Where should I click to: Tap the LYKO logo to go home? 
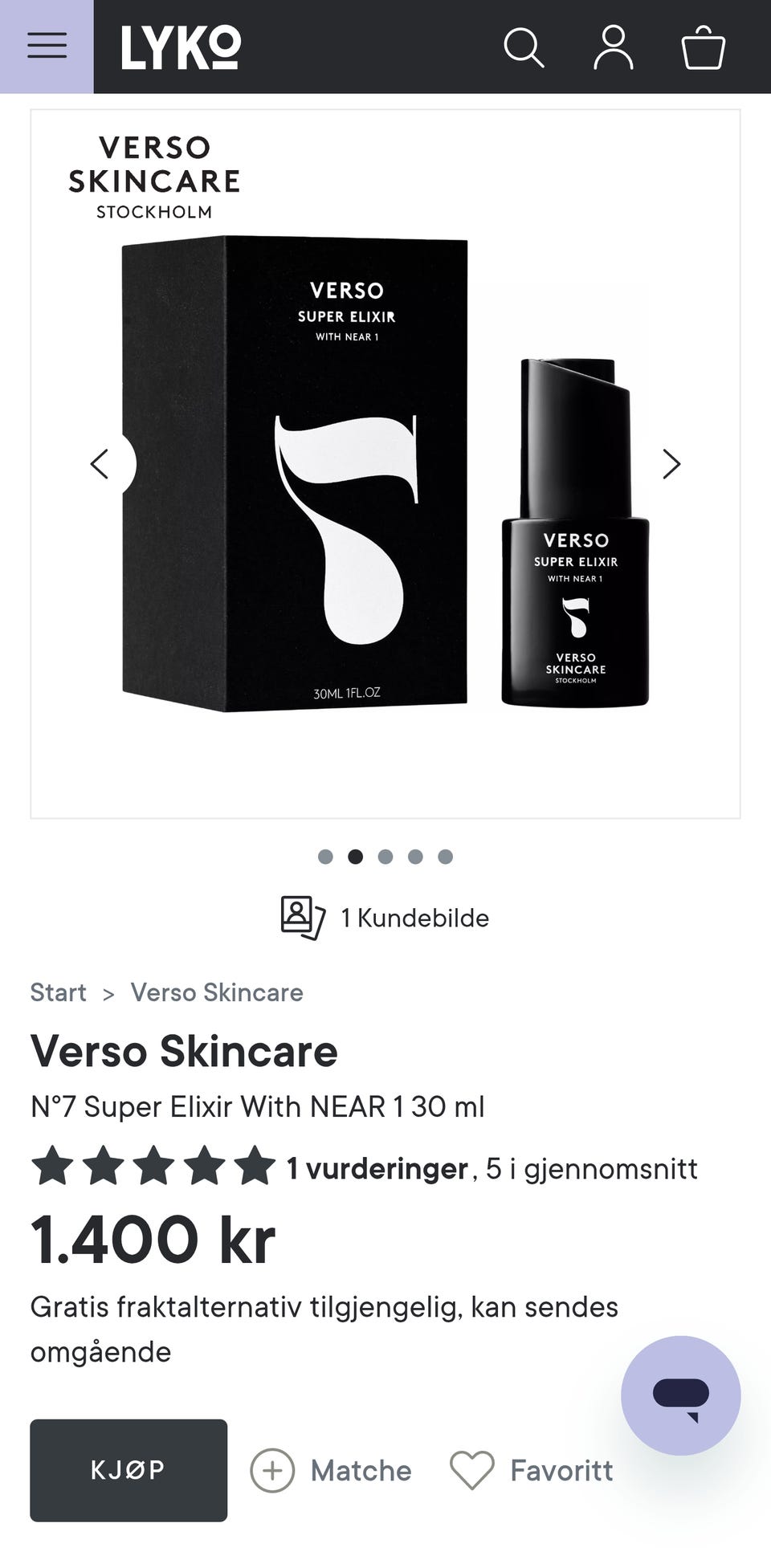click(x=181, y=47)
